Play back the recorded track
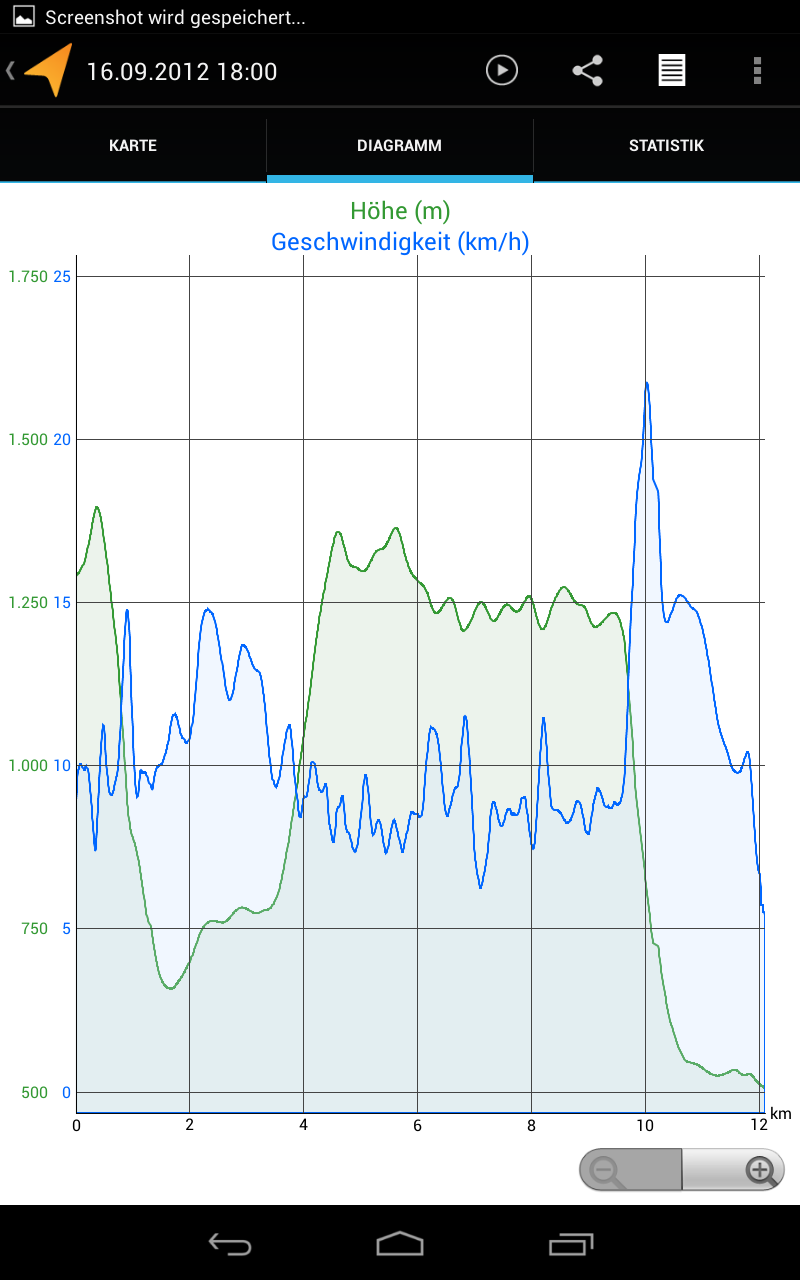The height and width of the screenshot is (1280, 800). pyautogui.click(x=502, y=71)
